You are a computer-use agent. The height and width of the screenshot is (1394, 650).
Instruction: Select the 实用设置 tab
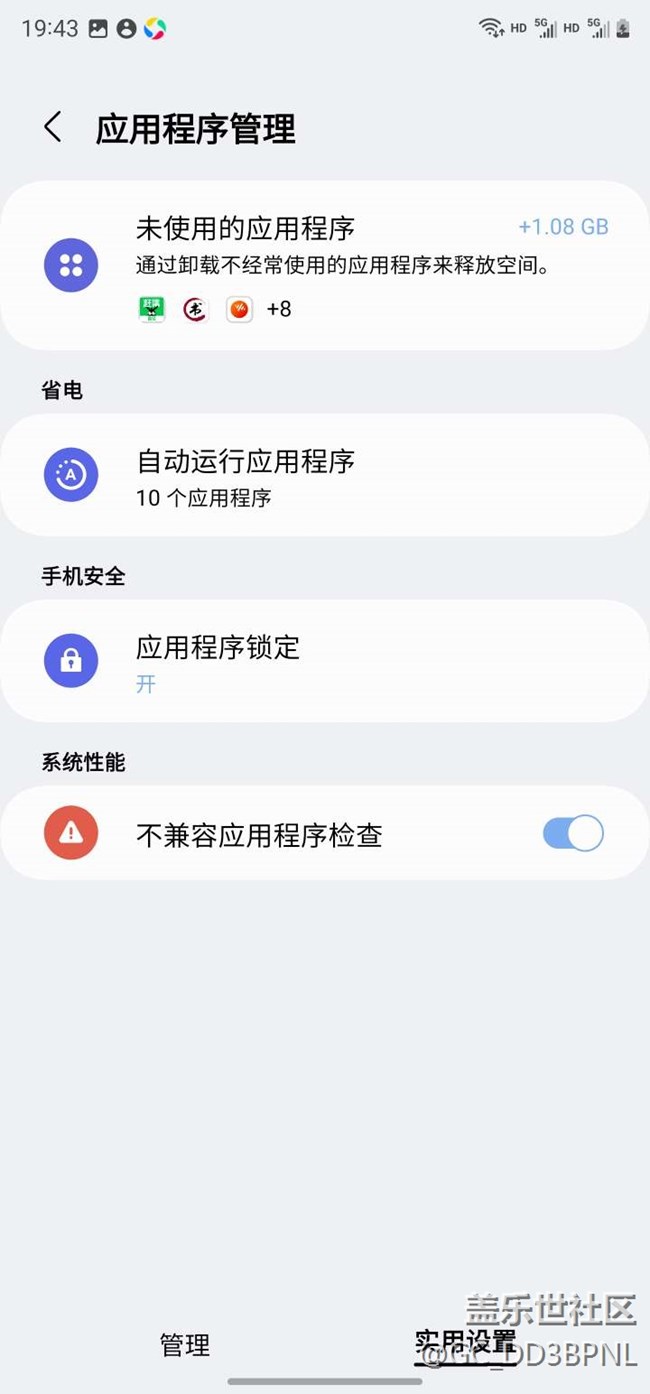(x=465, y=1342)
